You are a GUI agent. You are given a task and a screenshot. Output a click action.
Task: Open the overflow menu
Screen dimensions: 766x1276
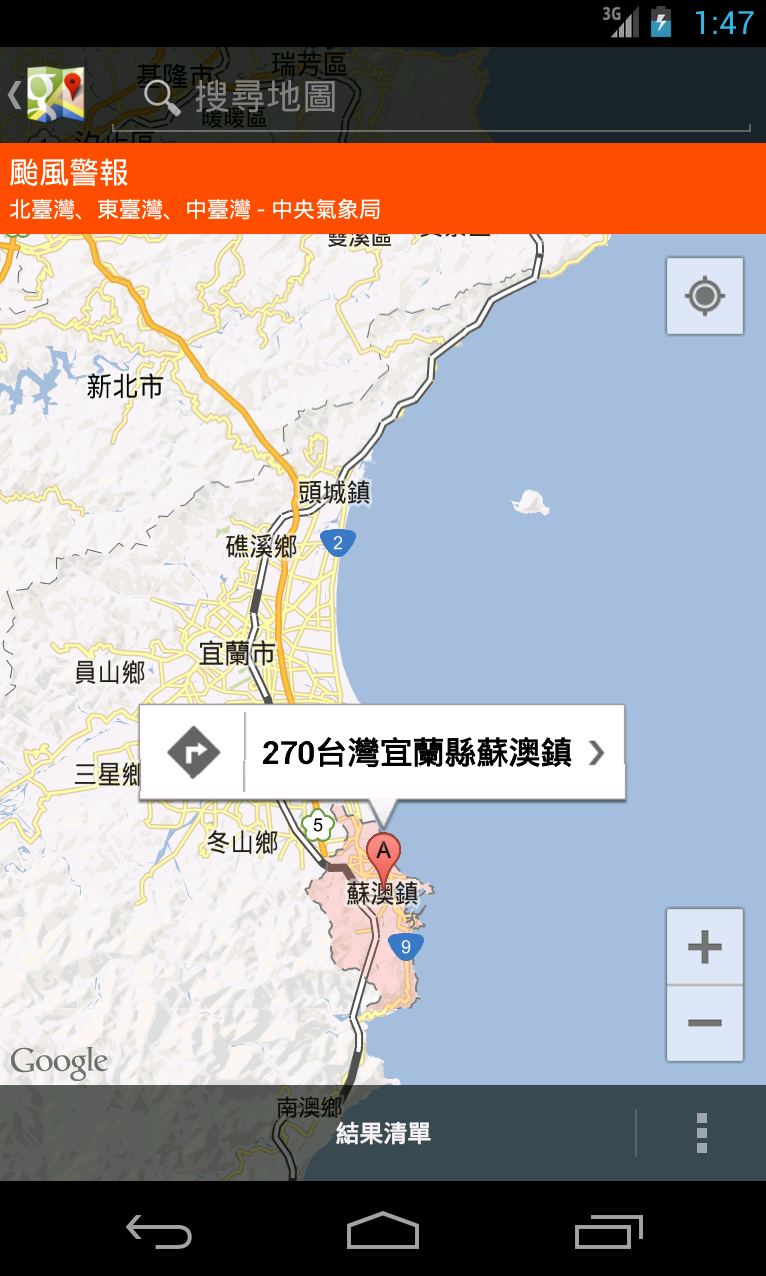click(702, 1133)
